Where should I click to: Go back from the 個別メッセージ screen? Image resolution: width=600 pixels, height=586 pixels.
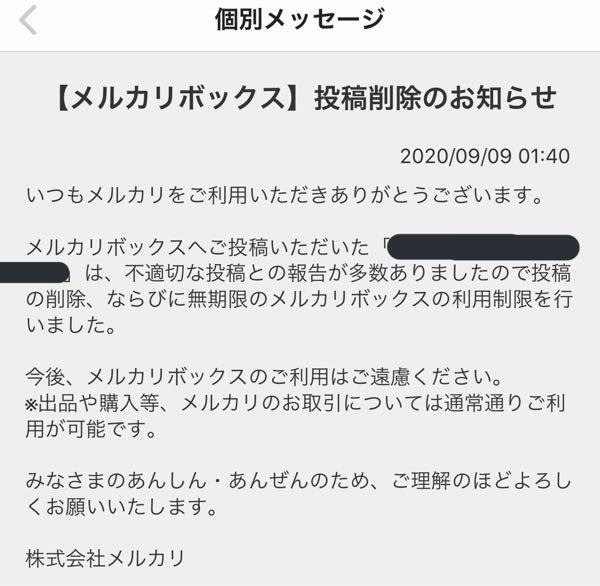click(x=28, y=21)
